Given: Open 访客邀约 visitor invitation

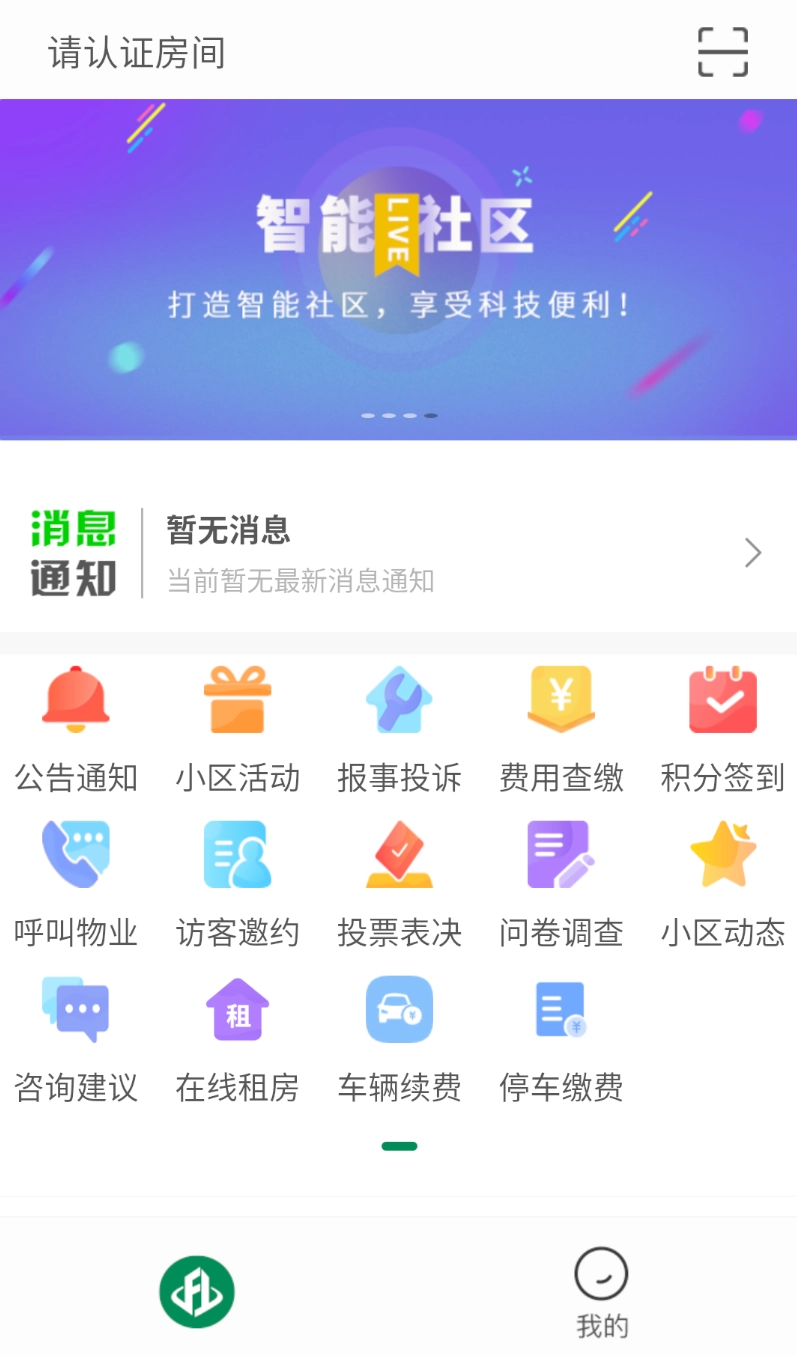Looking at the screenshot, I should (238, 885).
